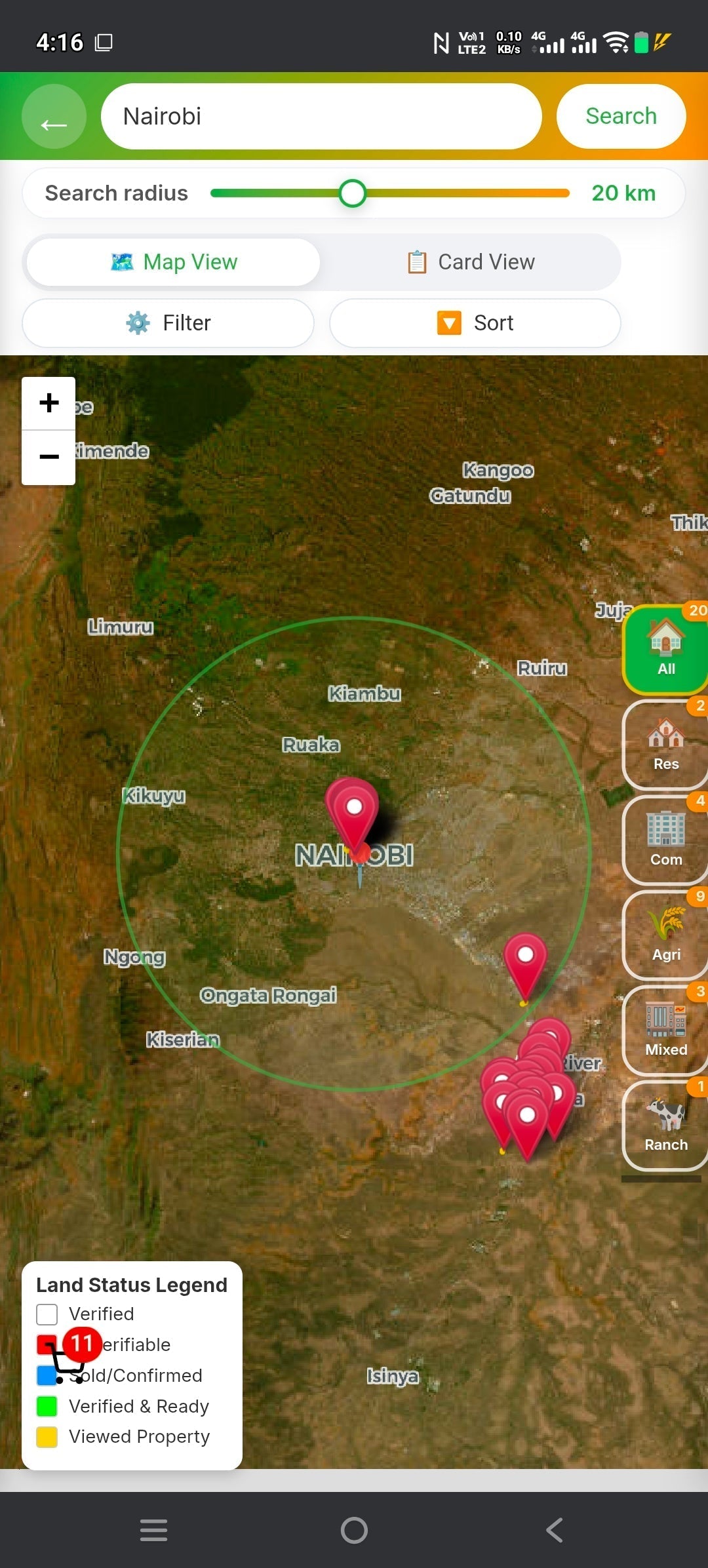Show All property types

coord(666,649)
